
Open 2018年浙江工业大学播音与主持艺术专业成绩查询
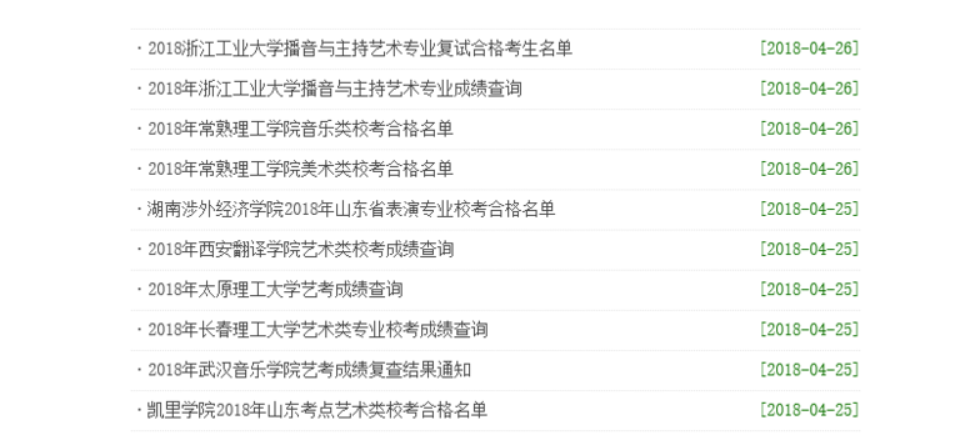pos(334,89)
